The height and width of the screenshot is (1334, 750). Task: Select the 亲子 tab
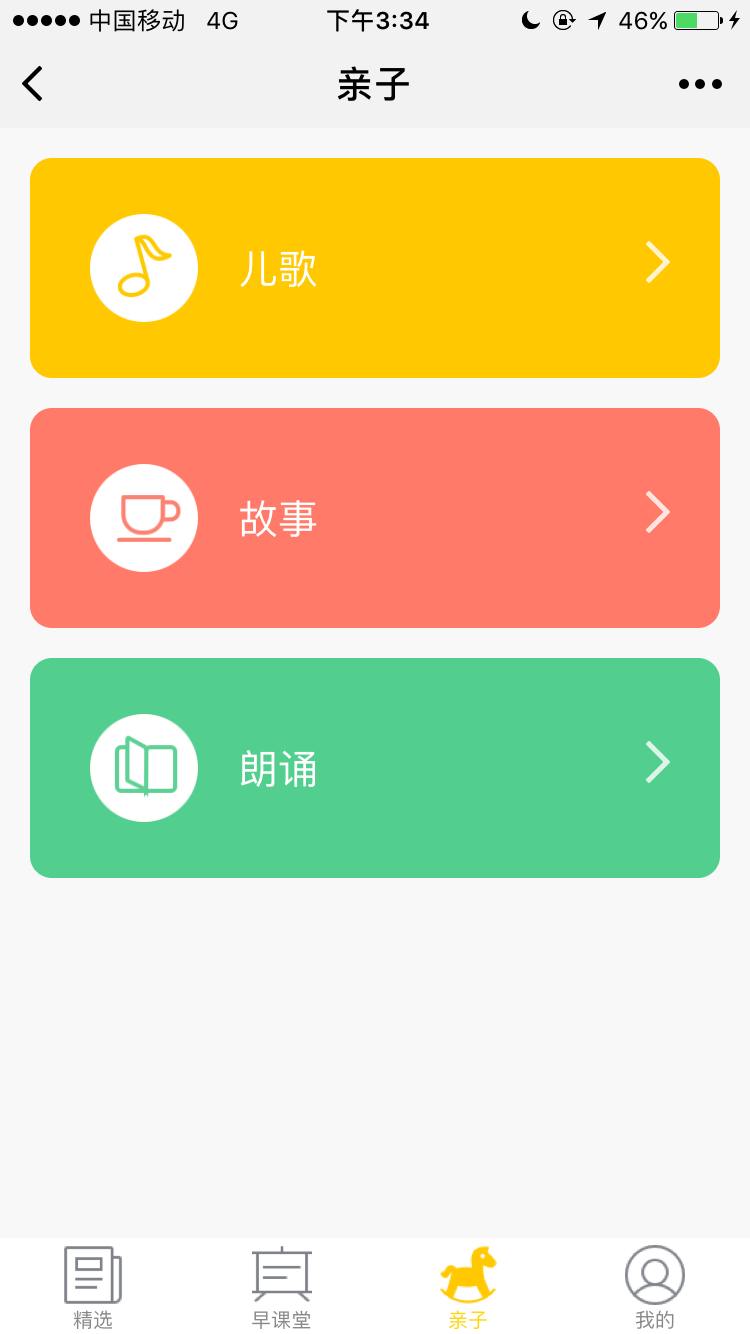click(468, 1287)
